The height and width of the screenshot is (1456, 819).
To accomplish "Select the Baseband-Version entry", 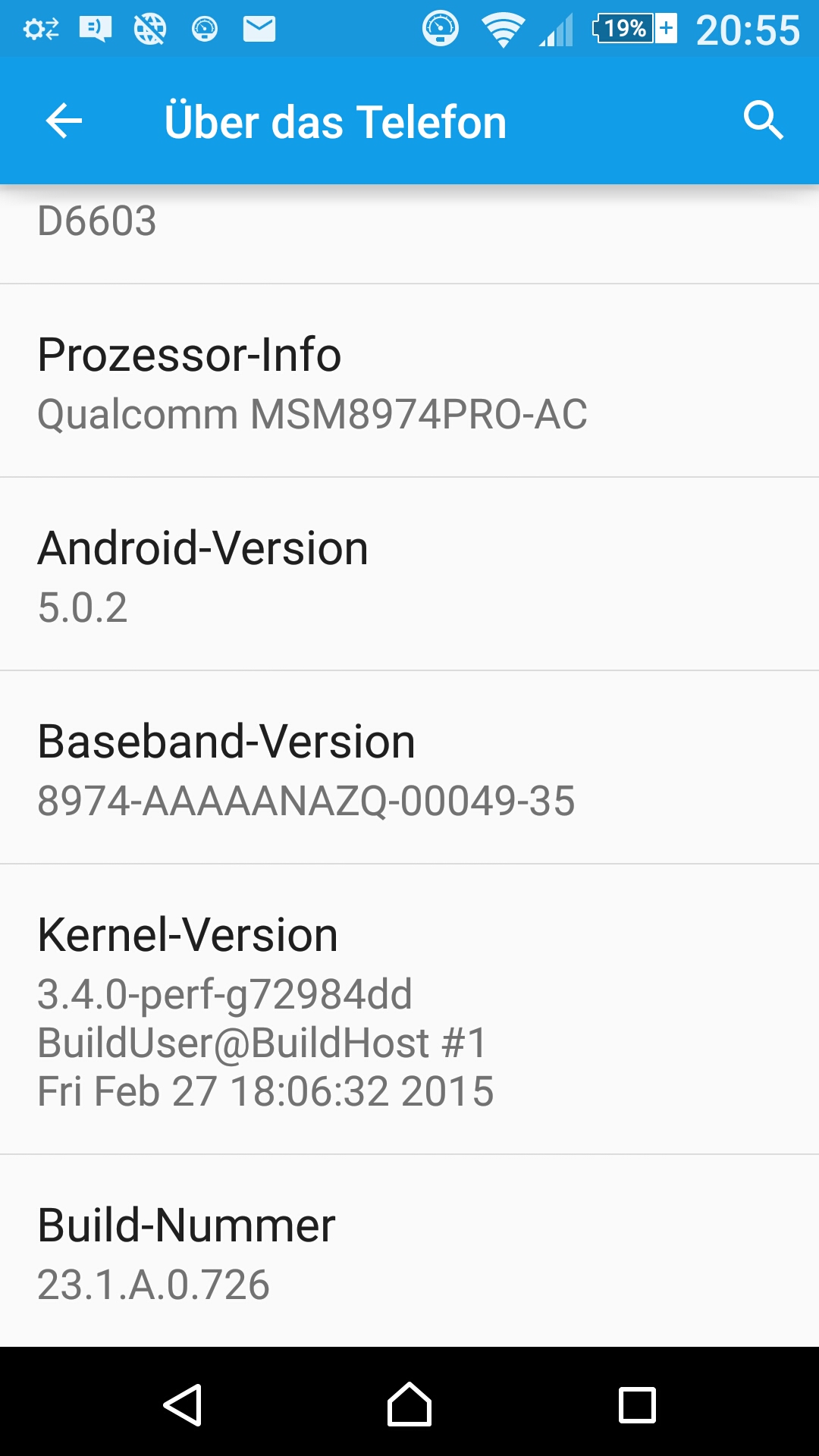I will coord(409,767).
